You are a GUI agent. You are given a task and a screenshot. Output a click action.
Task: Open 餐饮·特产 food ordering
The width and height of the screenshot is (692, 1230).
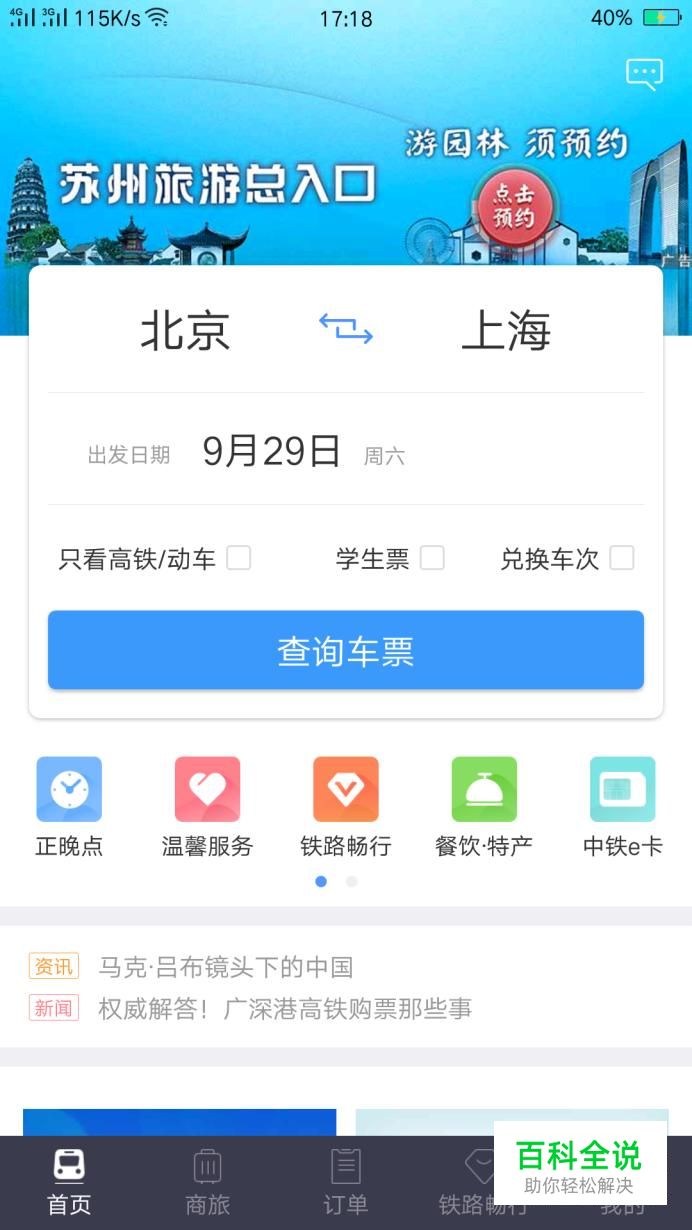[484, 807]
